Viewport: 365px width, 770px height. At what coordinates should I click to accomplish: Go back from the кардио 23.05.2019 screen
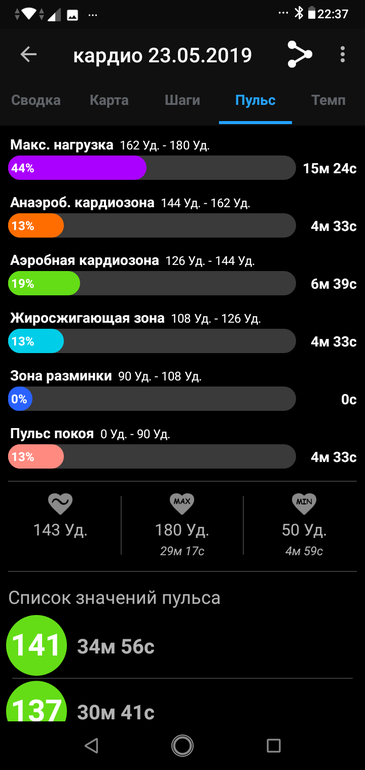[28, 55]
